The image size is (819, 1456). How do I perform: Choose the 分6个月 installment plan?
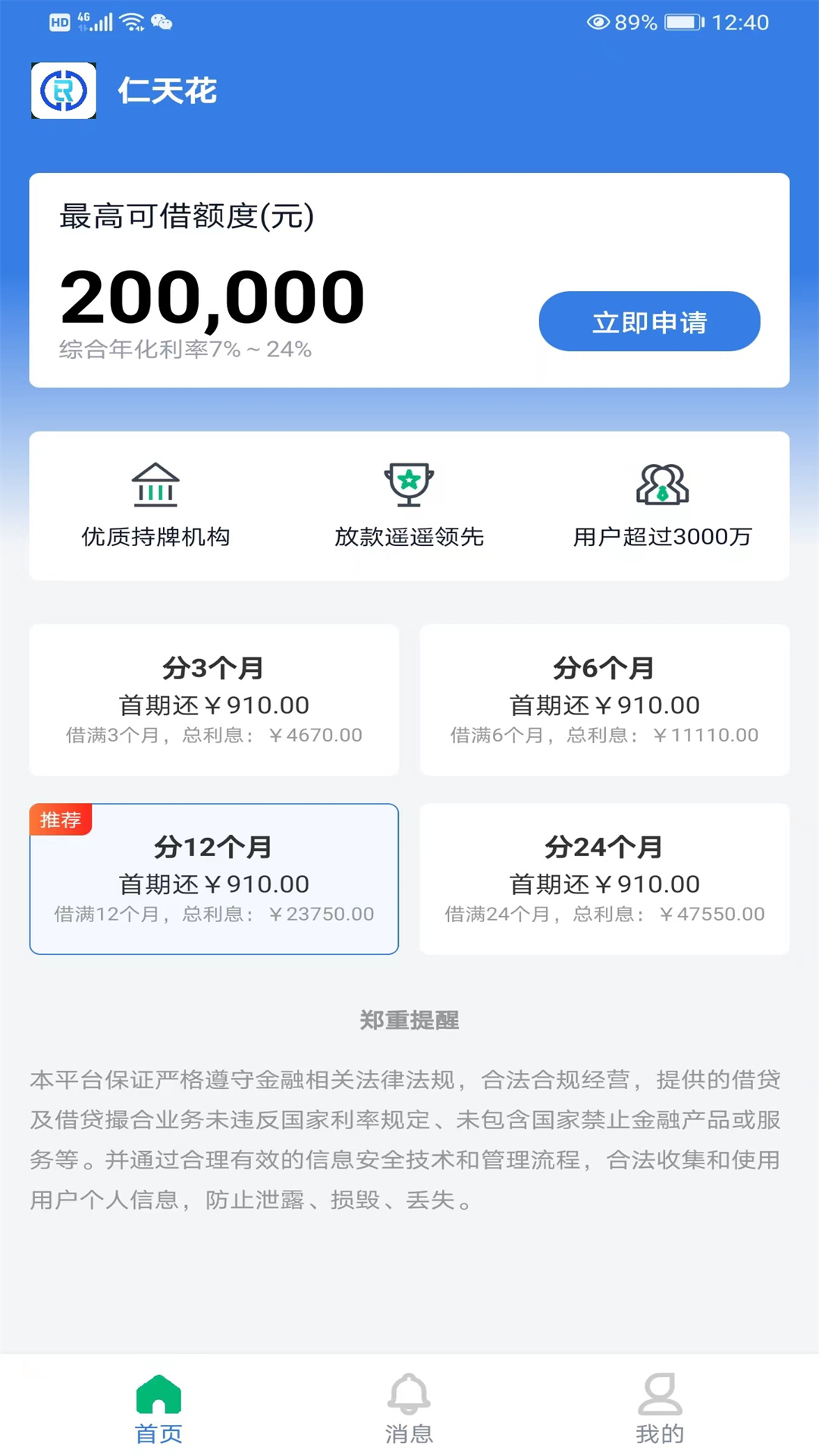click(x=604, y=699)
